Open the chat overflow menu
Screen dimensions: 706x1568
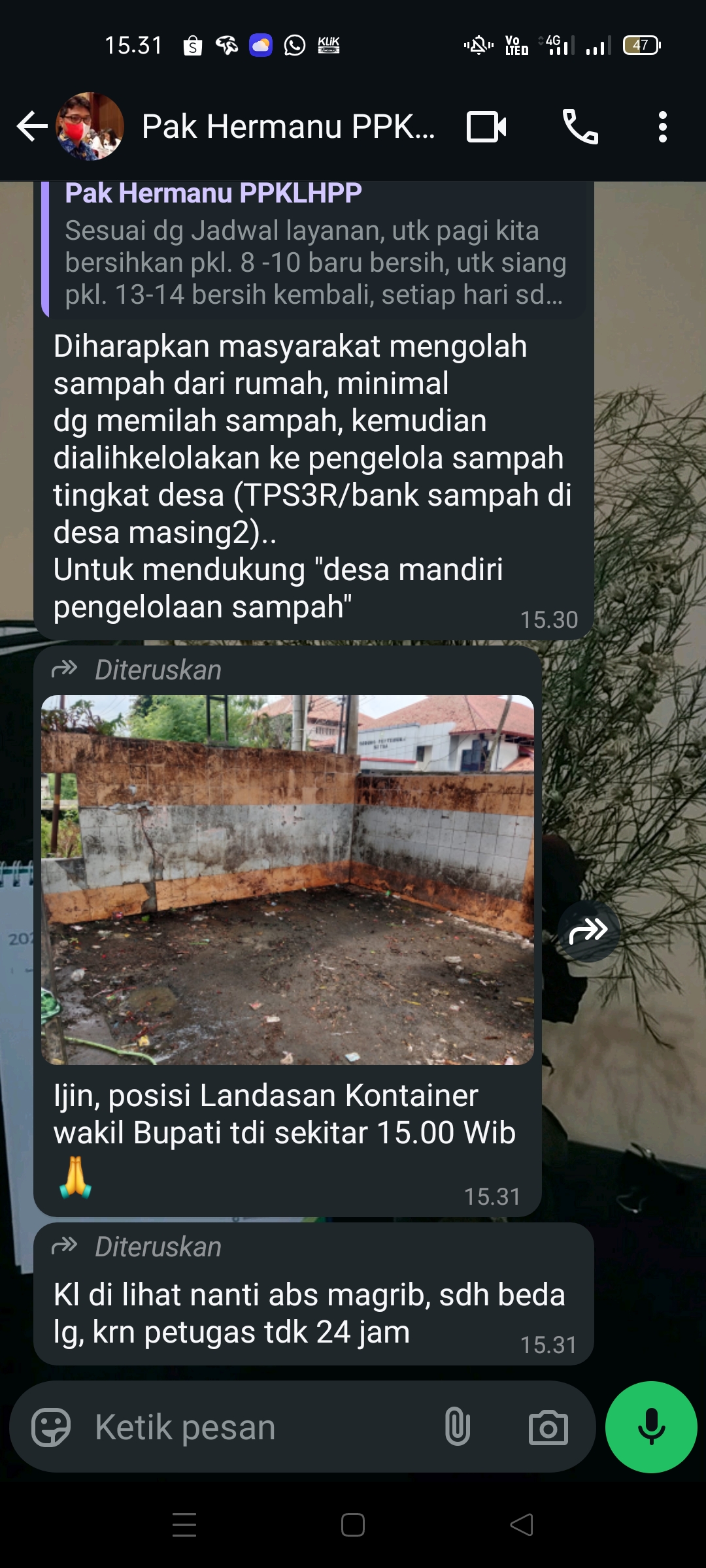tap(662, 126)
